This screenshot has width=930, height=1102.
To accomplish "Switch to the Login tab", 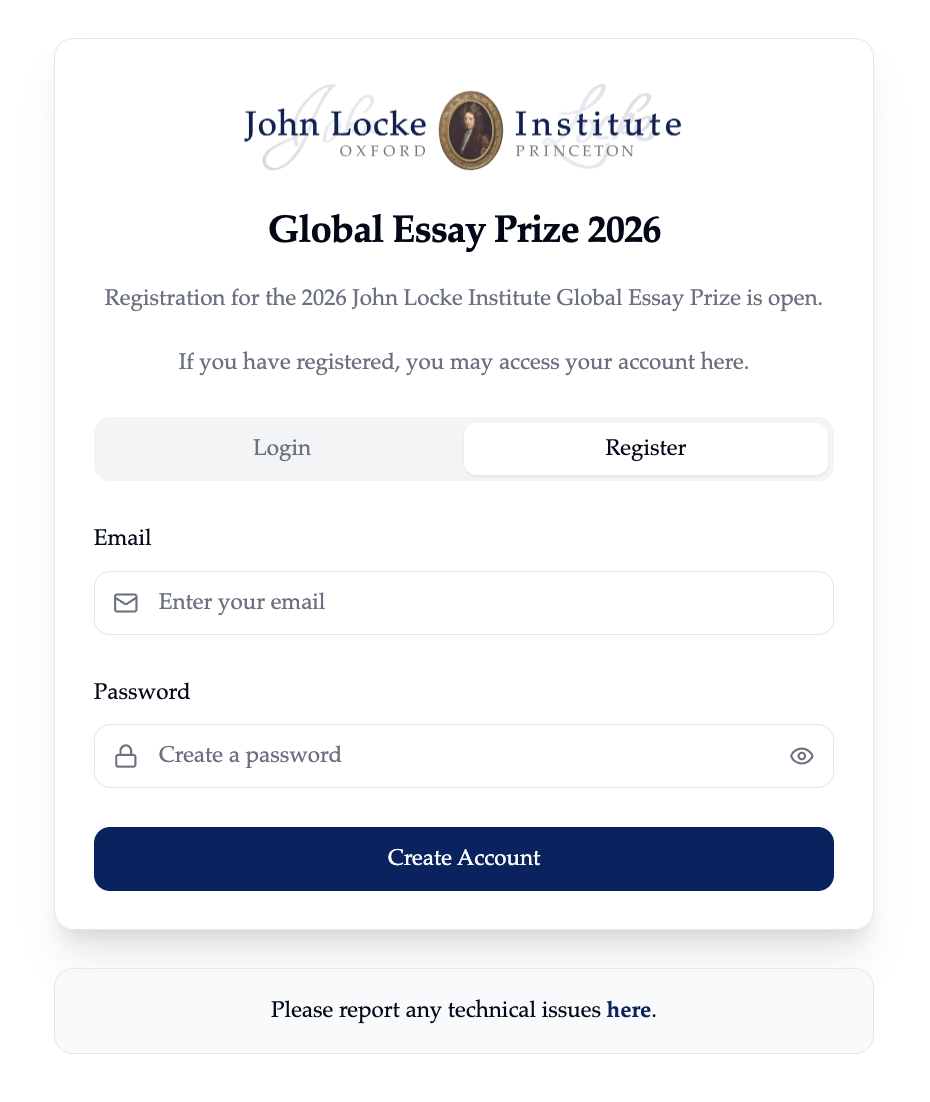I will coord(281,448).
